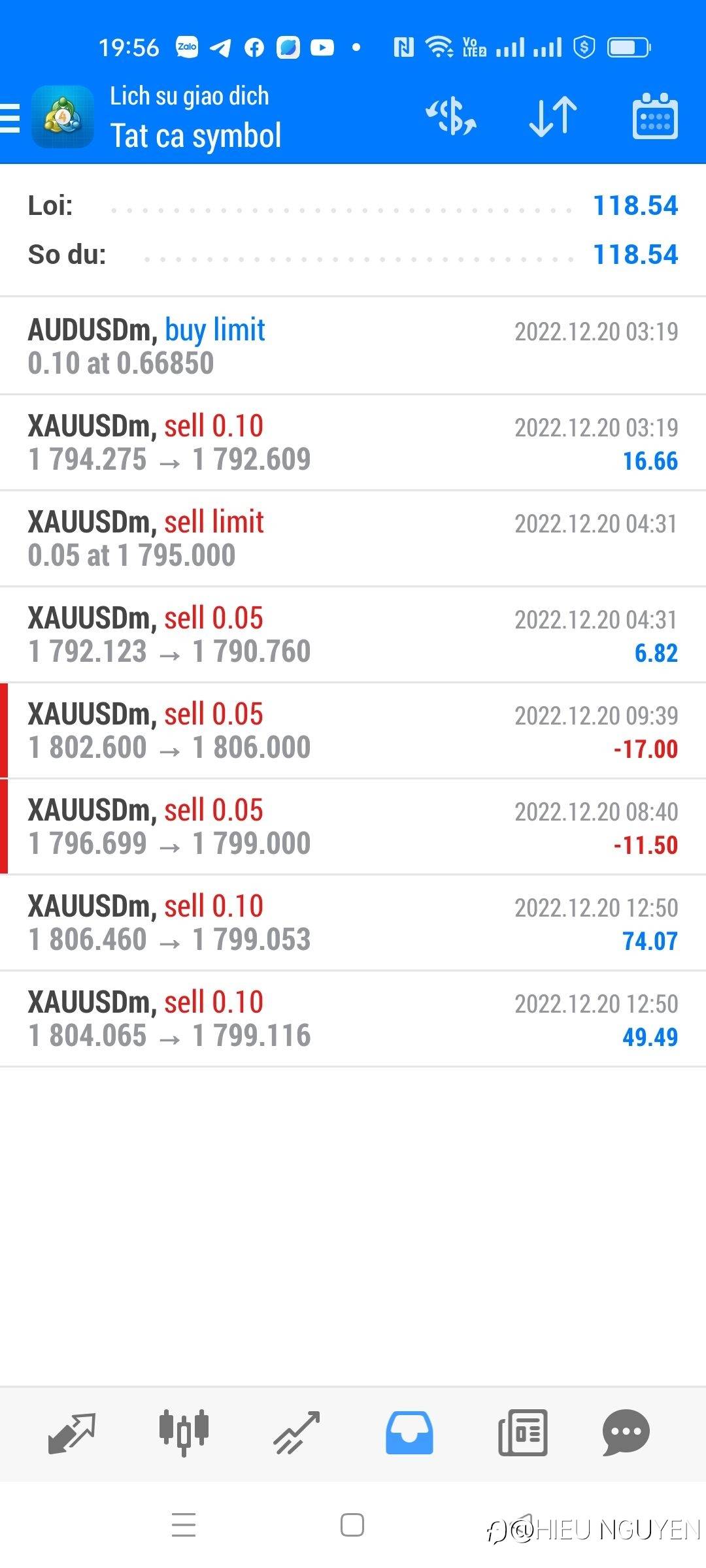This screenshot has width=706, height=1568.
Task: View the XAUUSDm trade losing -17.00
Action: pyautogui.click(x=353, y=730)
